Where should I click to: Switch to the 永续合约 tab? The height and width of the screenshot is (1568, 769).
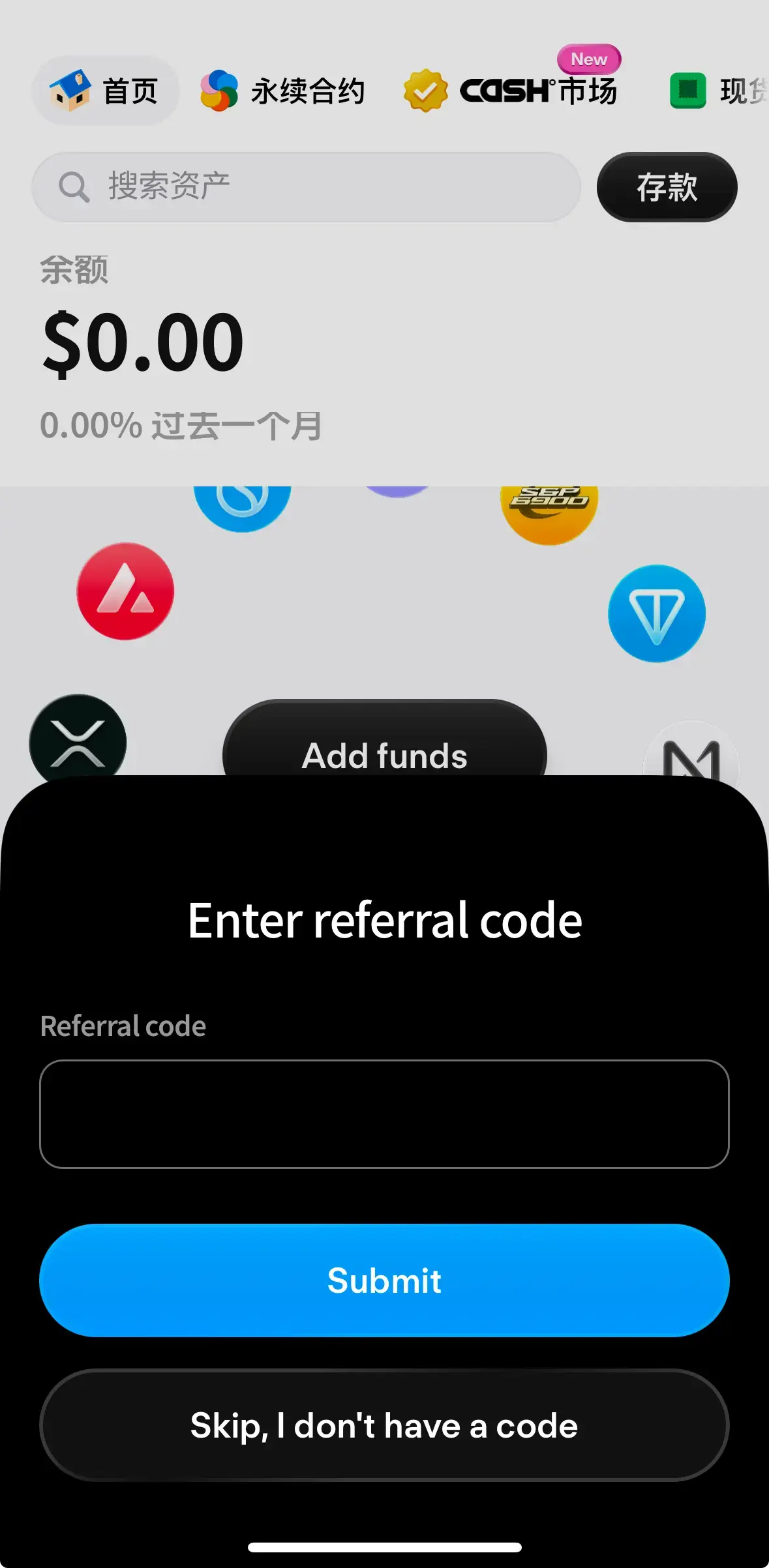coord(282,91)
